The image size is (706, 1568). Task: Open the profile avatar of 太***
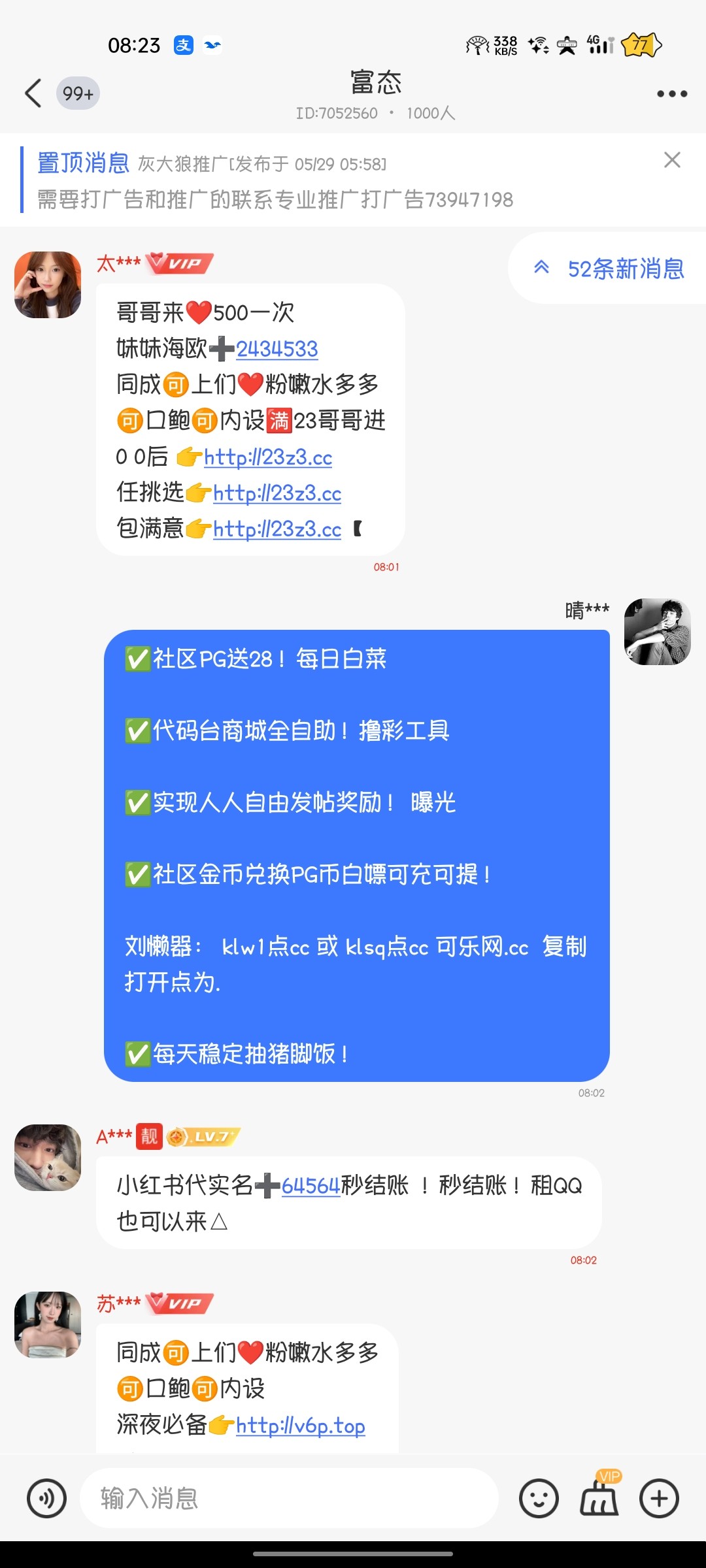(48, 285)
